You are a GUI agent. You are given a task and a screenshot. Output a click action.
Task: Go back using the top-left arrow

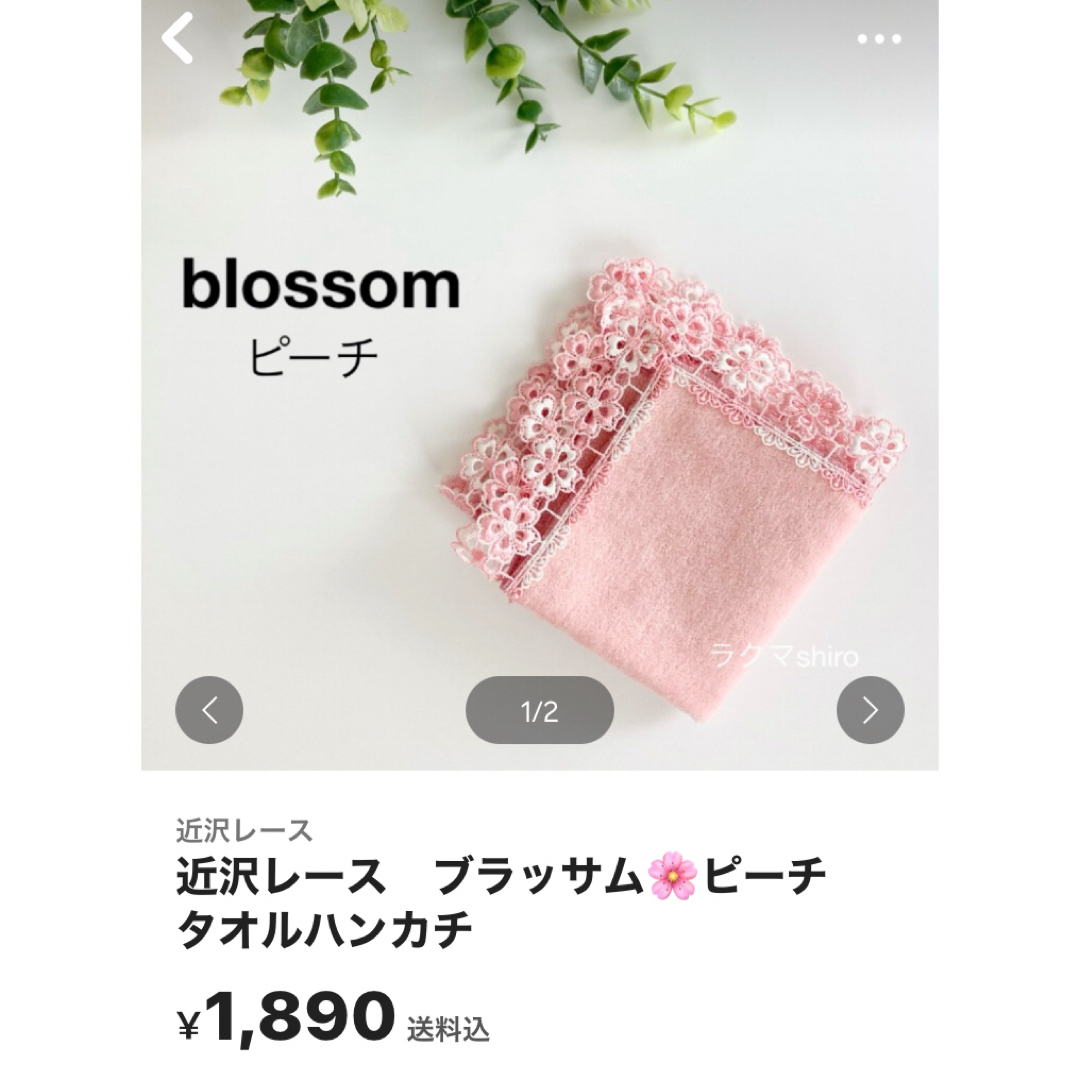[x=178, y=38]
